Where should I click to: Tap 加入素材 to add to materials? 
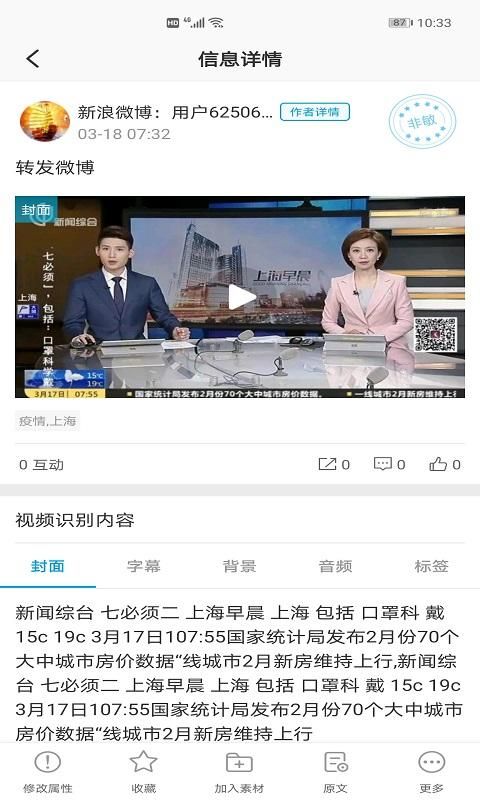coord(239,772)
